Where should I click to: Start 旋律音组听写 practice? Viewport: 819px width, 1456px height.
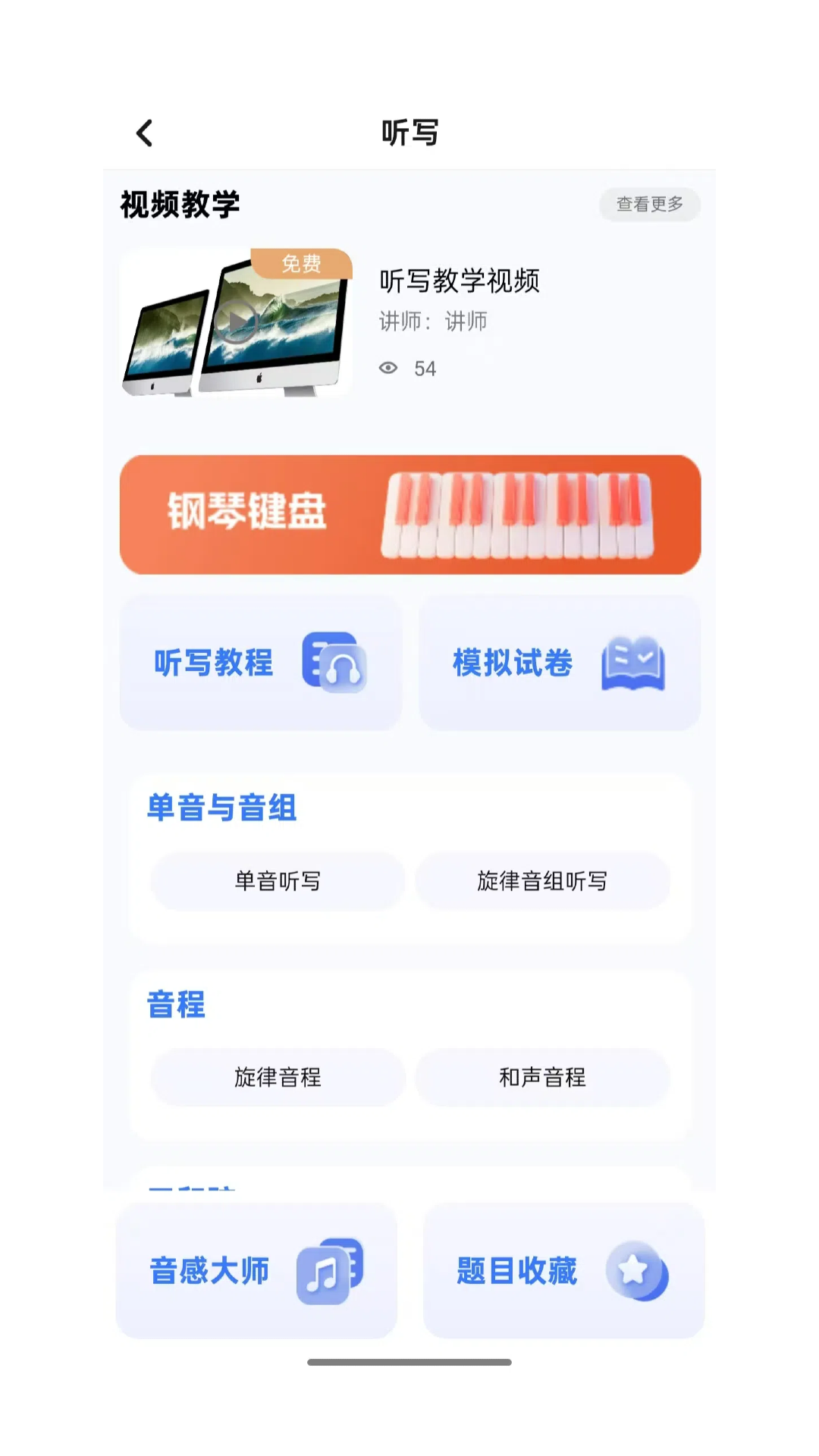543,880
